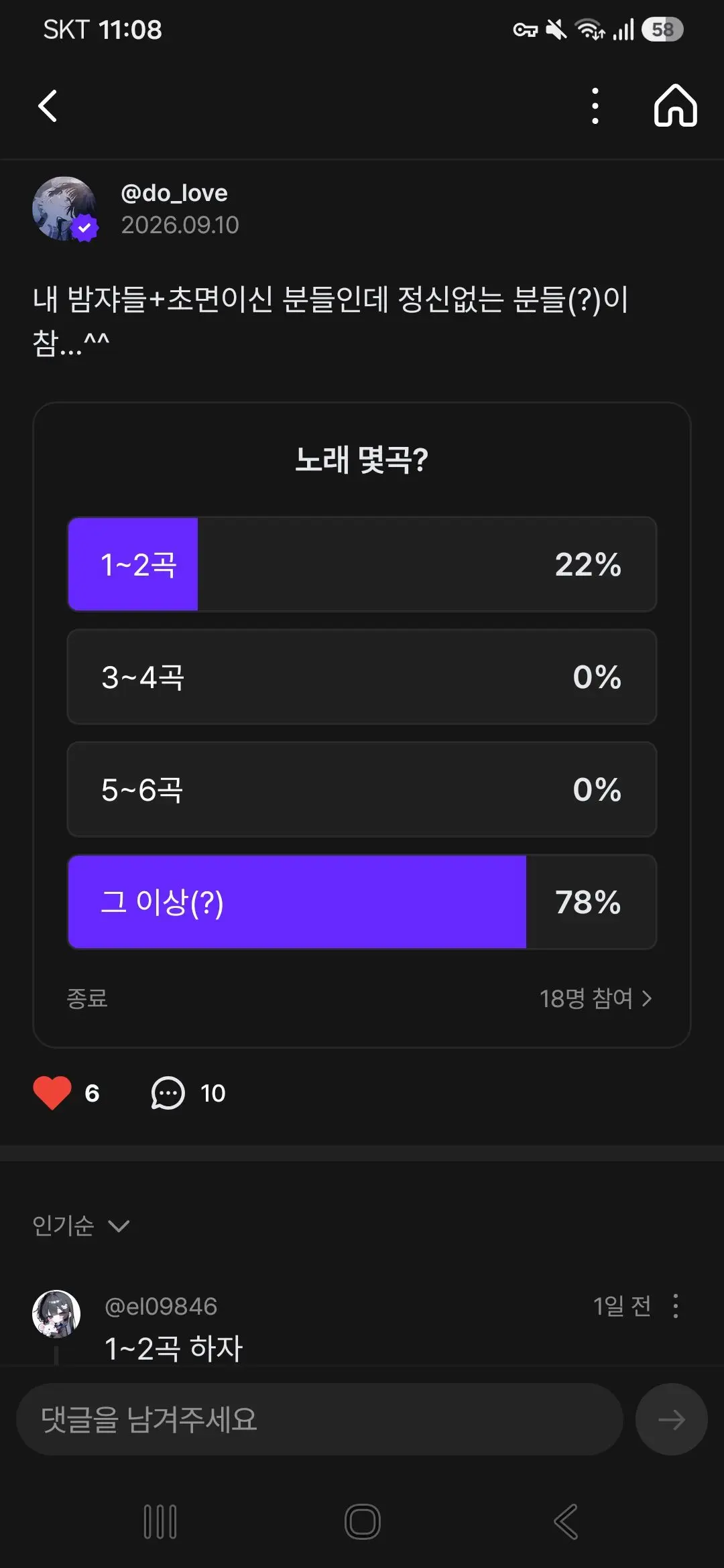
Task: Send the comment with the arrow button
Action: pos(671,1419)
